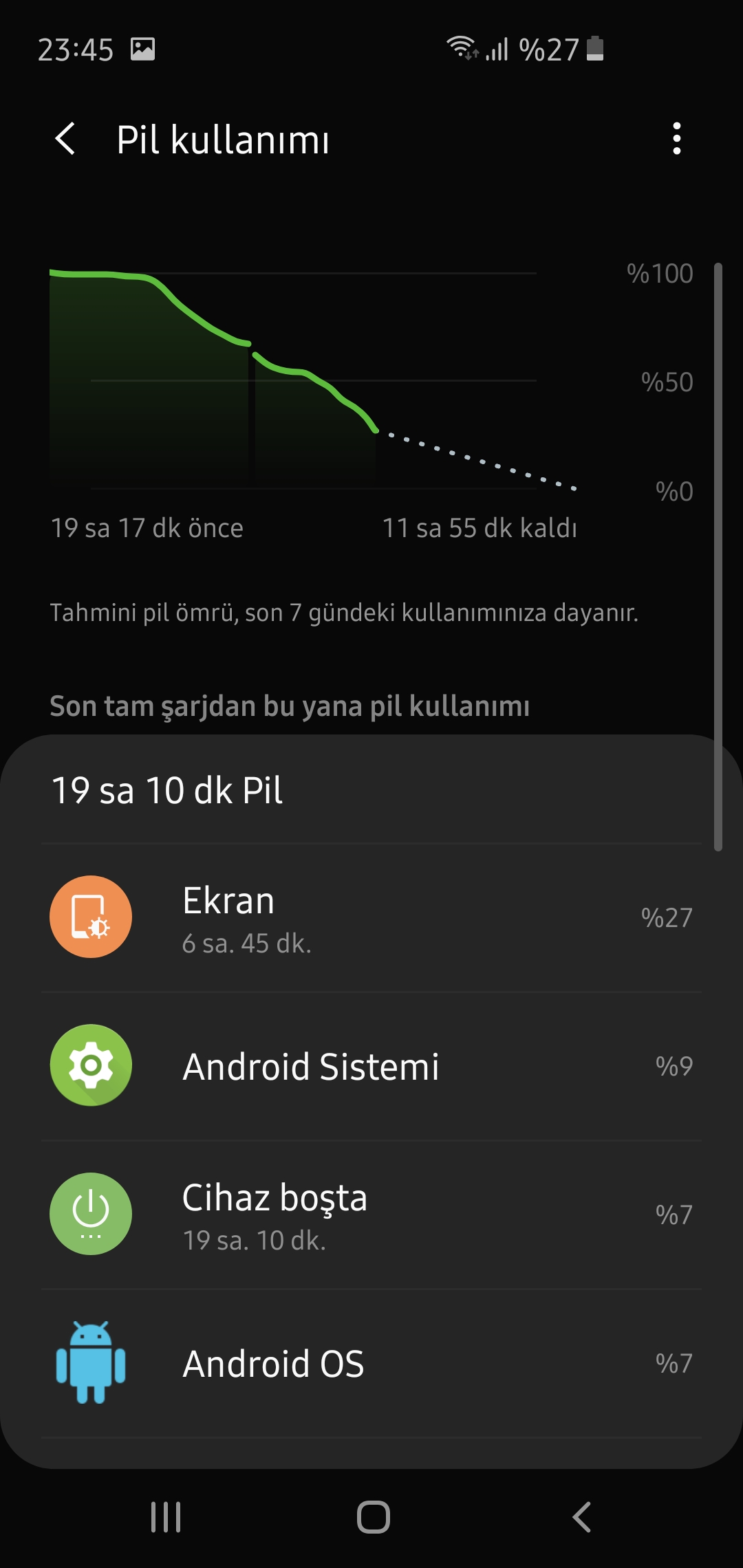Image resolution: width=743 pixels, height=1568 pixels.
Task: Select the Cihaz boşta row
Action: coord(371,1215)
